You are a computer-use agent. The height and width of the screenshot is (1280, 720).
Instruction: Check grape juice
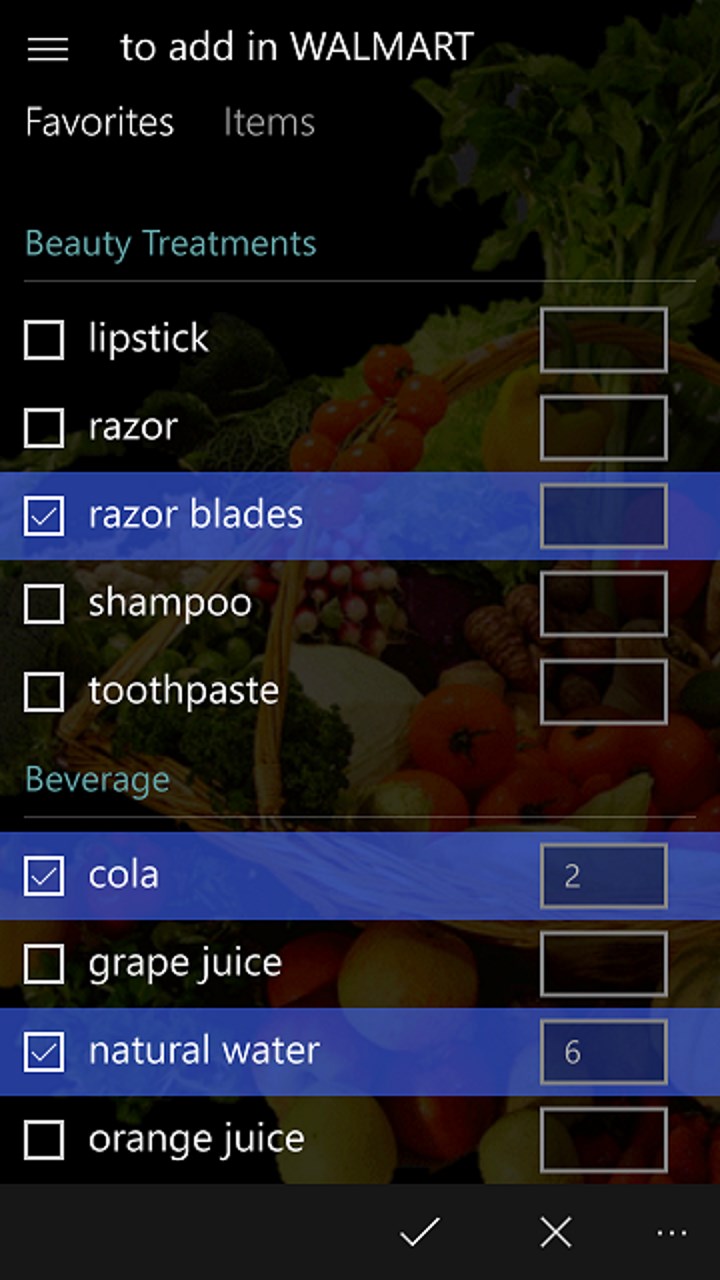click(x=44, y=964)
